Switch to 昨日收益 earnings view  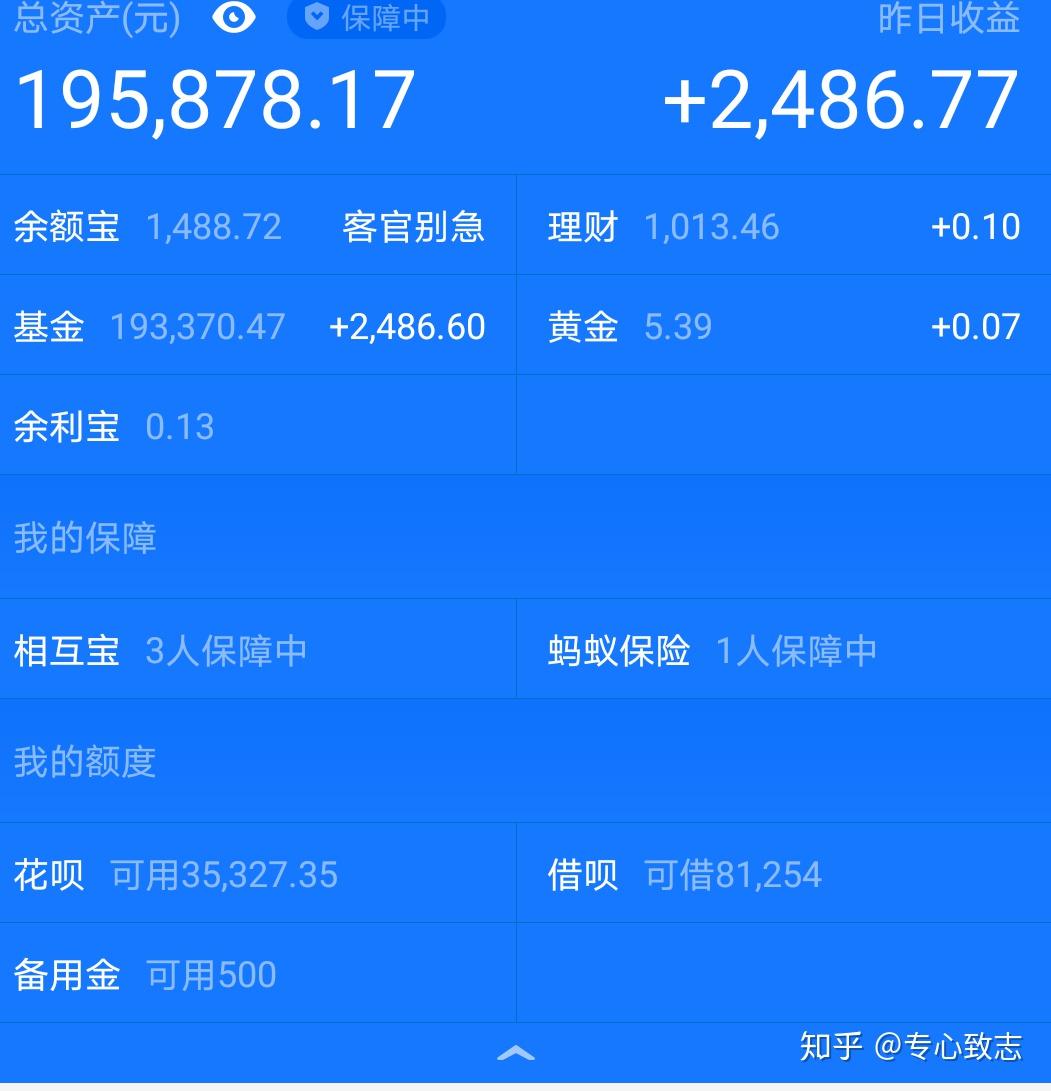click(x=948, y=18)
